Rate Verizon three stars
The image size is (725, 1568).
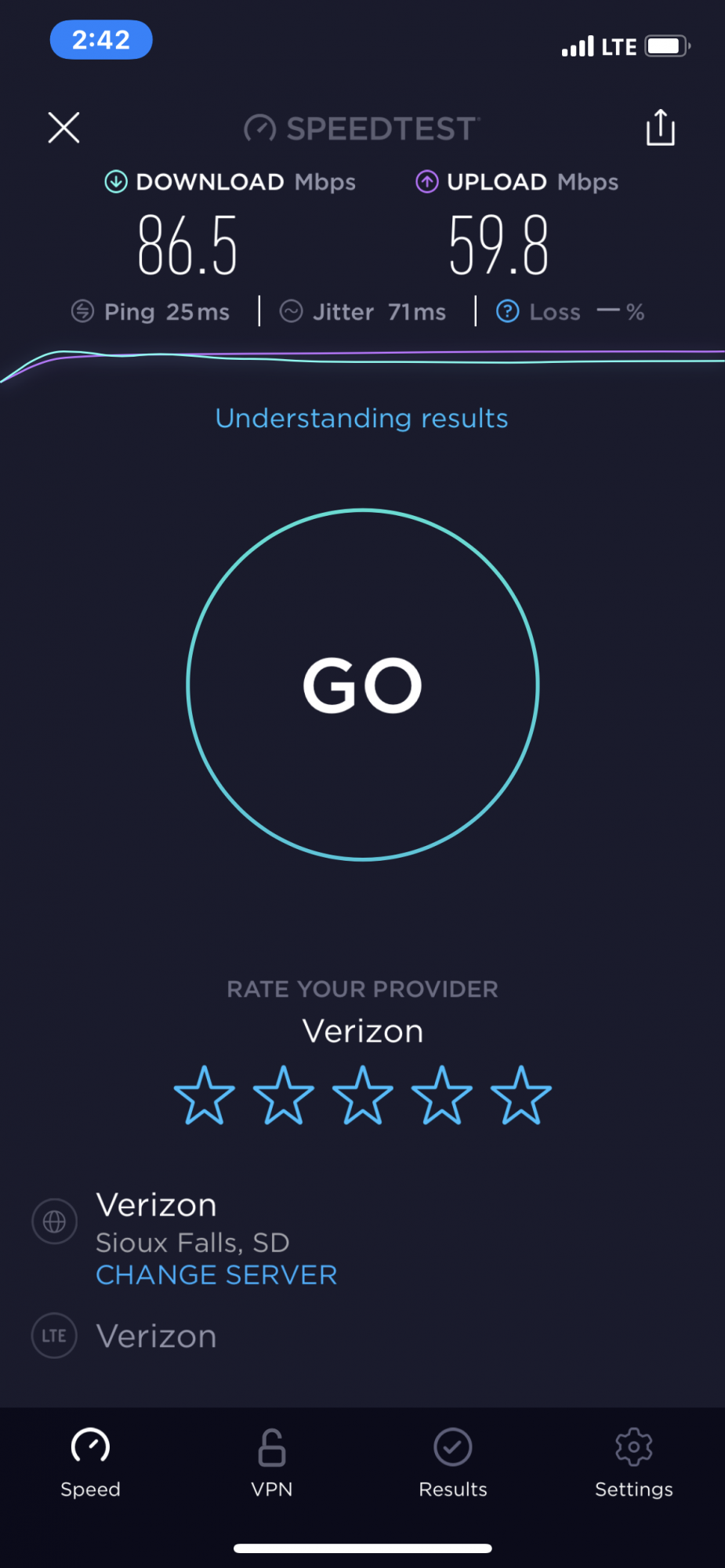click(x=363, y=1095)
